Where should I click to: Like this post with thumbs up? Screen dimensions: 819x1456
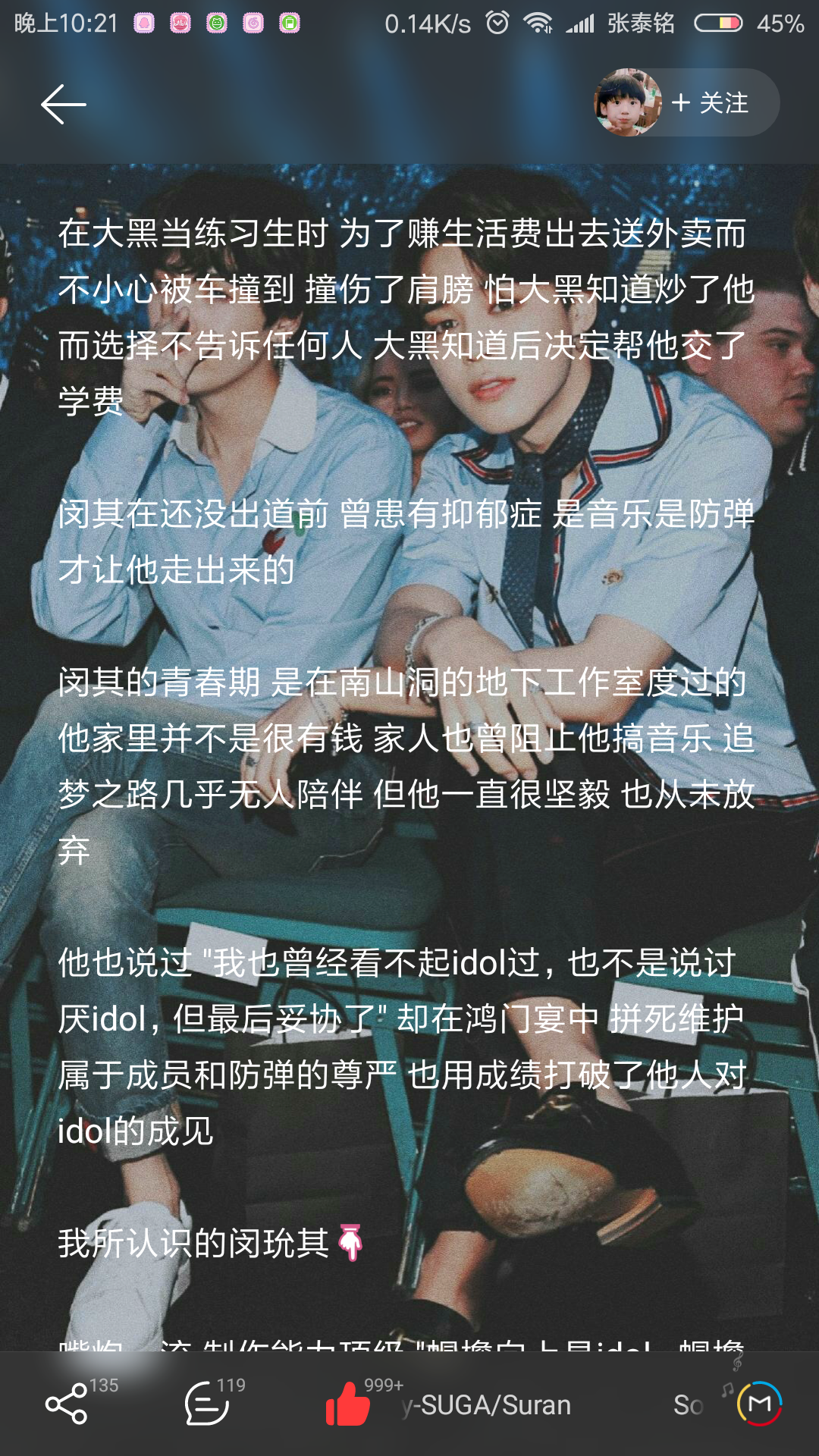click(347, 1404)
